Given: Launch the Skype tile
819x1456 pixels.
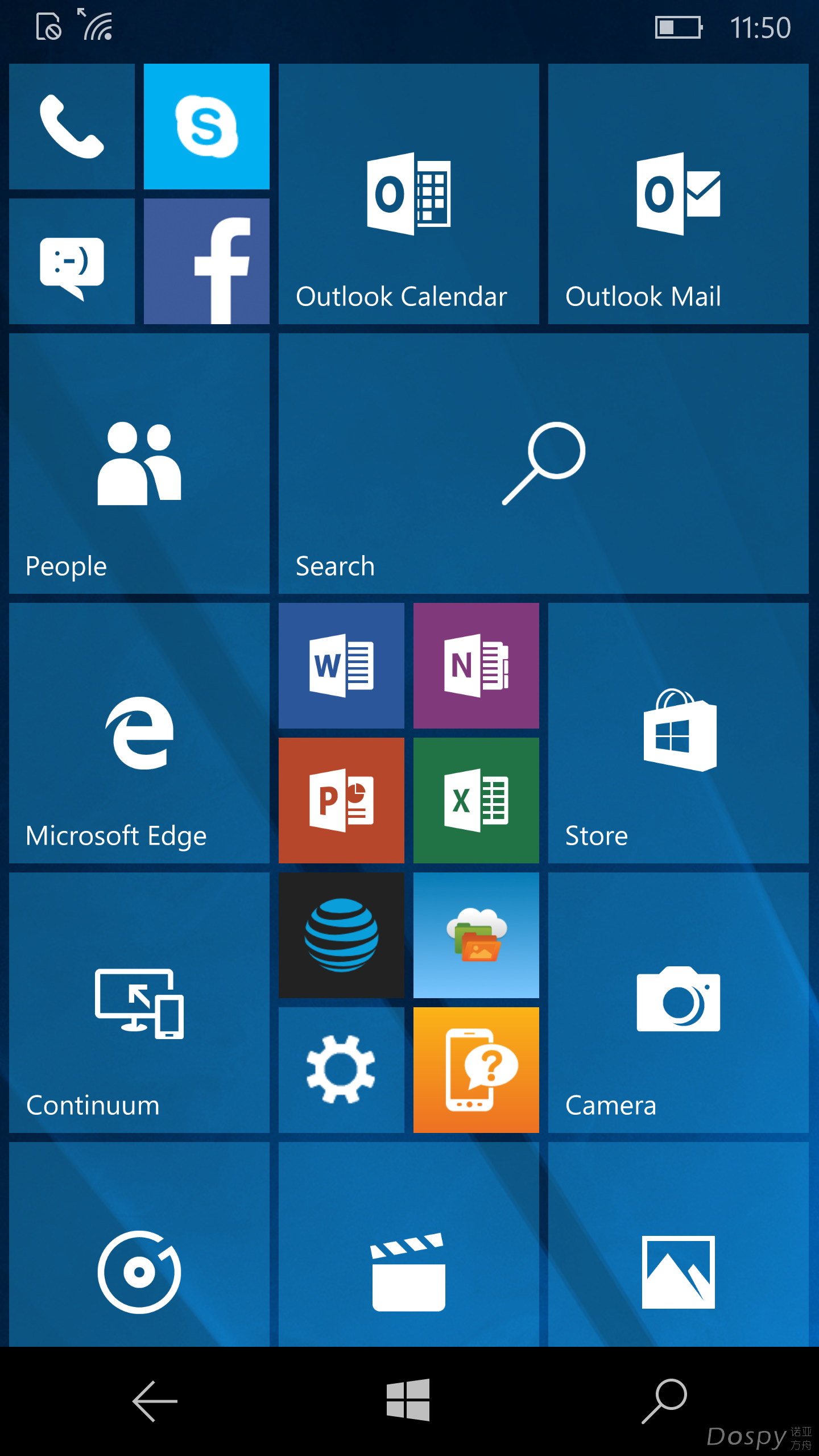Looking at the screenshot, I should tap(206, 126).
